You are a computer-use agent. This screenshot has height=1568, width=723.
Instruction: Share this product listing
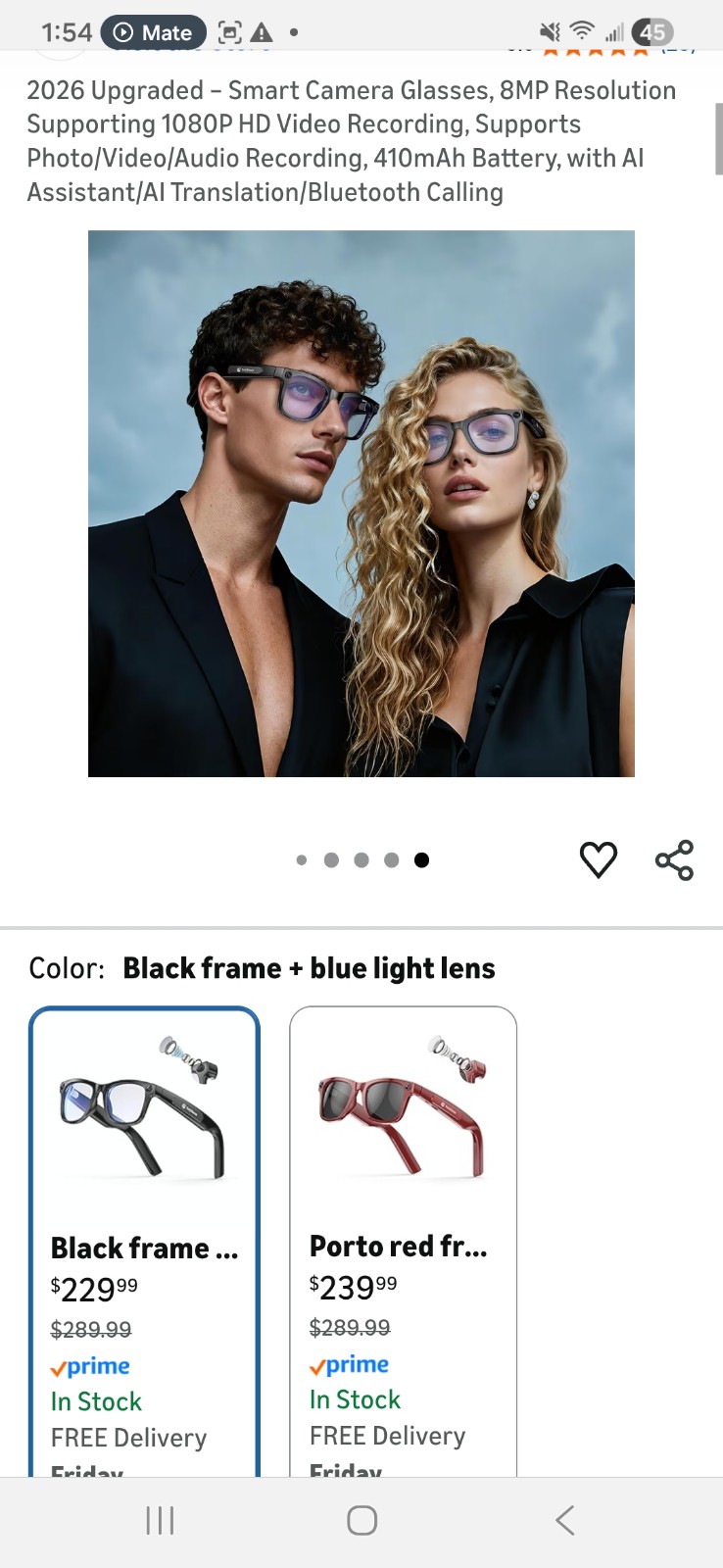(674, 860)
